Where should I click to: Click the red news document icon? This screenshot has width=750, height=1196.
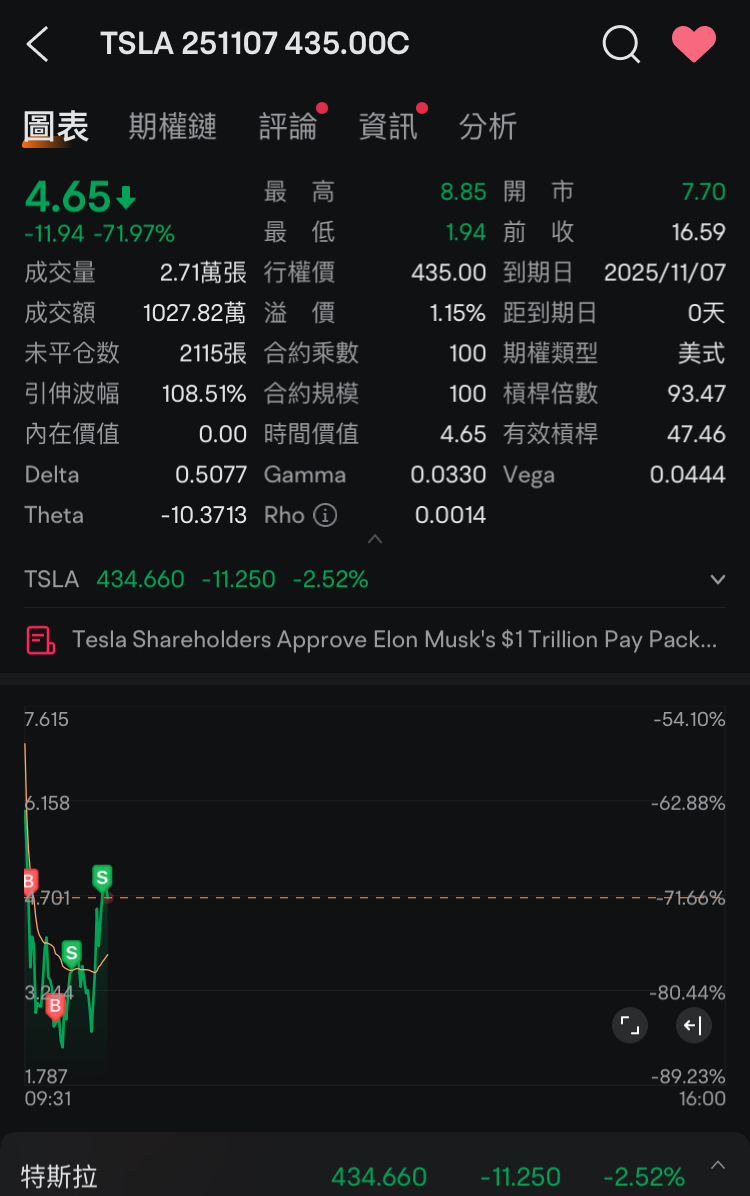coord(40,639)
